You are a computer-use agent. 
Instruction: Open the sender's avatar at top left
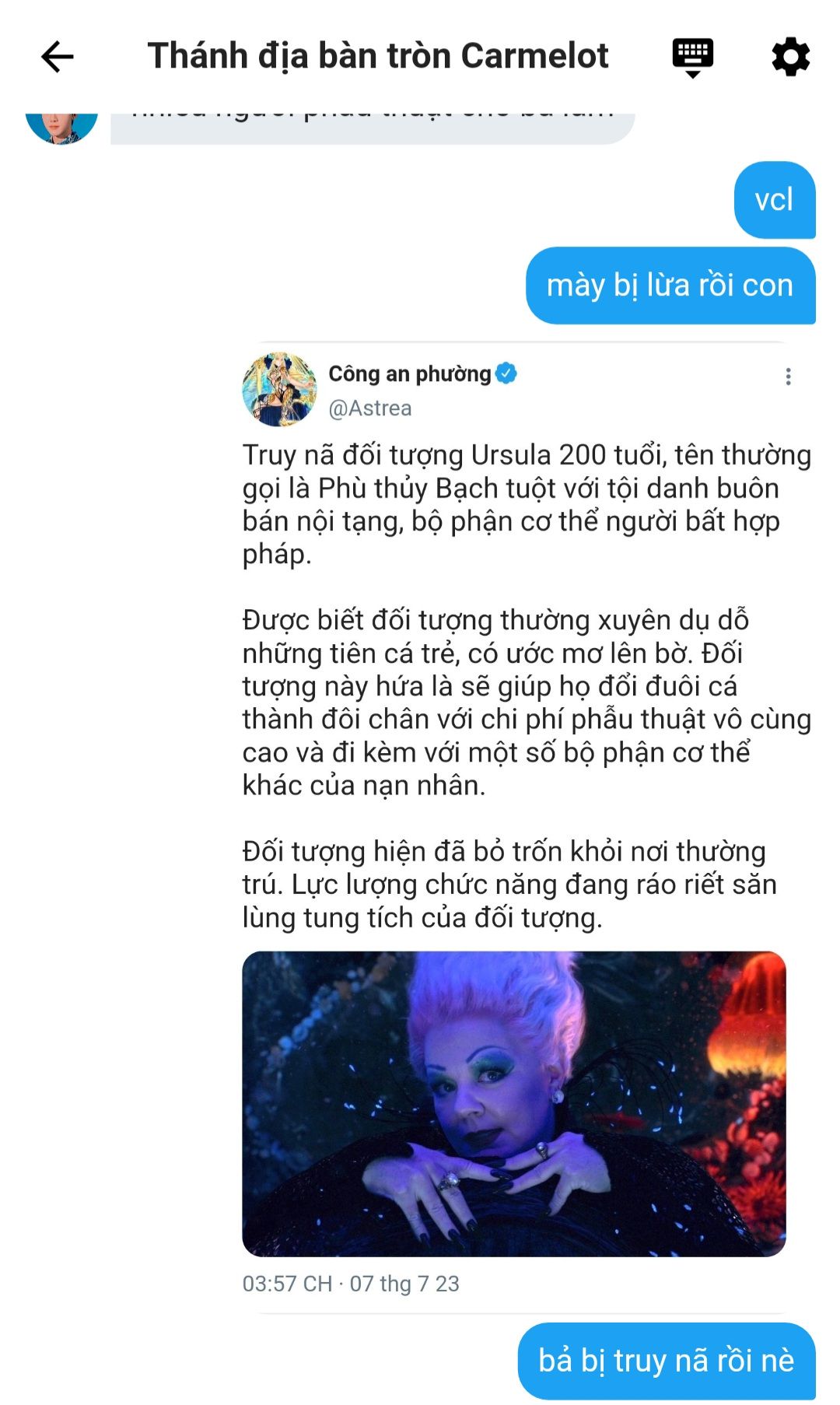coord(61,124)
